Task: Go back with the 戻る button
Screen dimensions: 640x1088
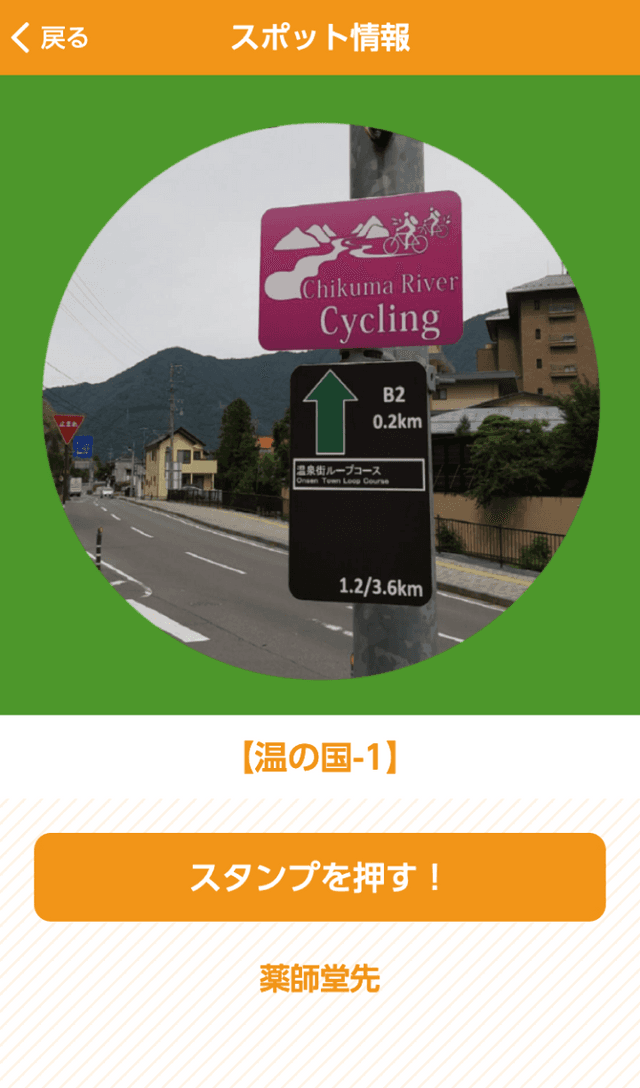Action: 50,38
